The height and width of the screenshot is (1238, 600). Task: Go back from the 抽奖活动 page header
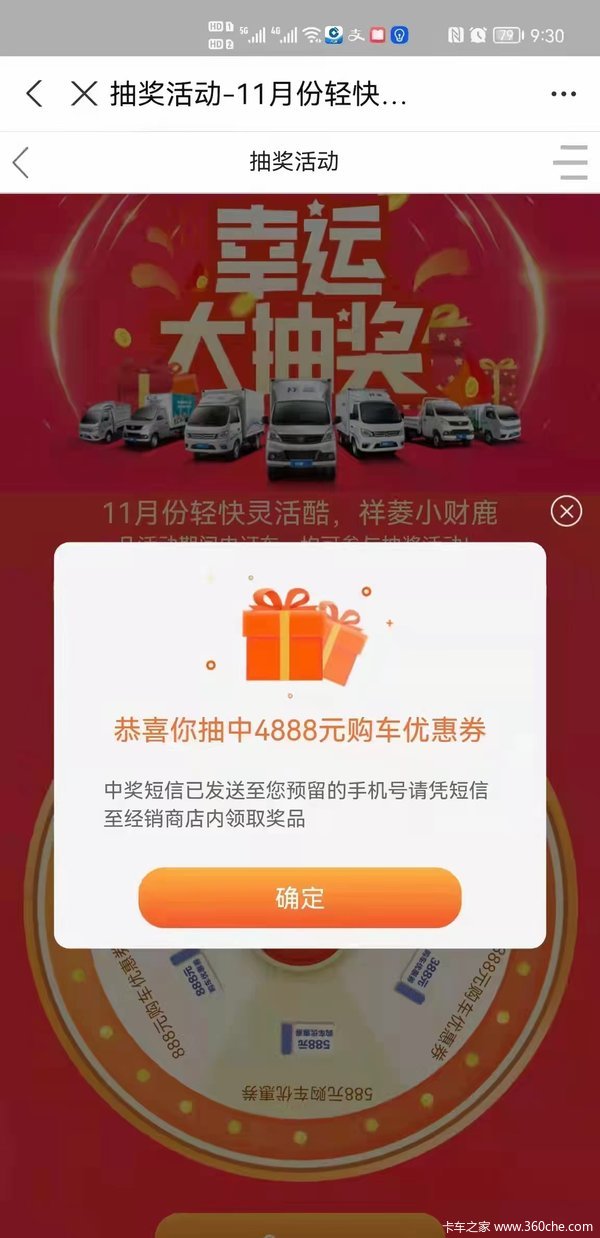point(22,162)
